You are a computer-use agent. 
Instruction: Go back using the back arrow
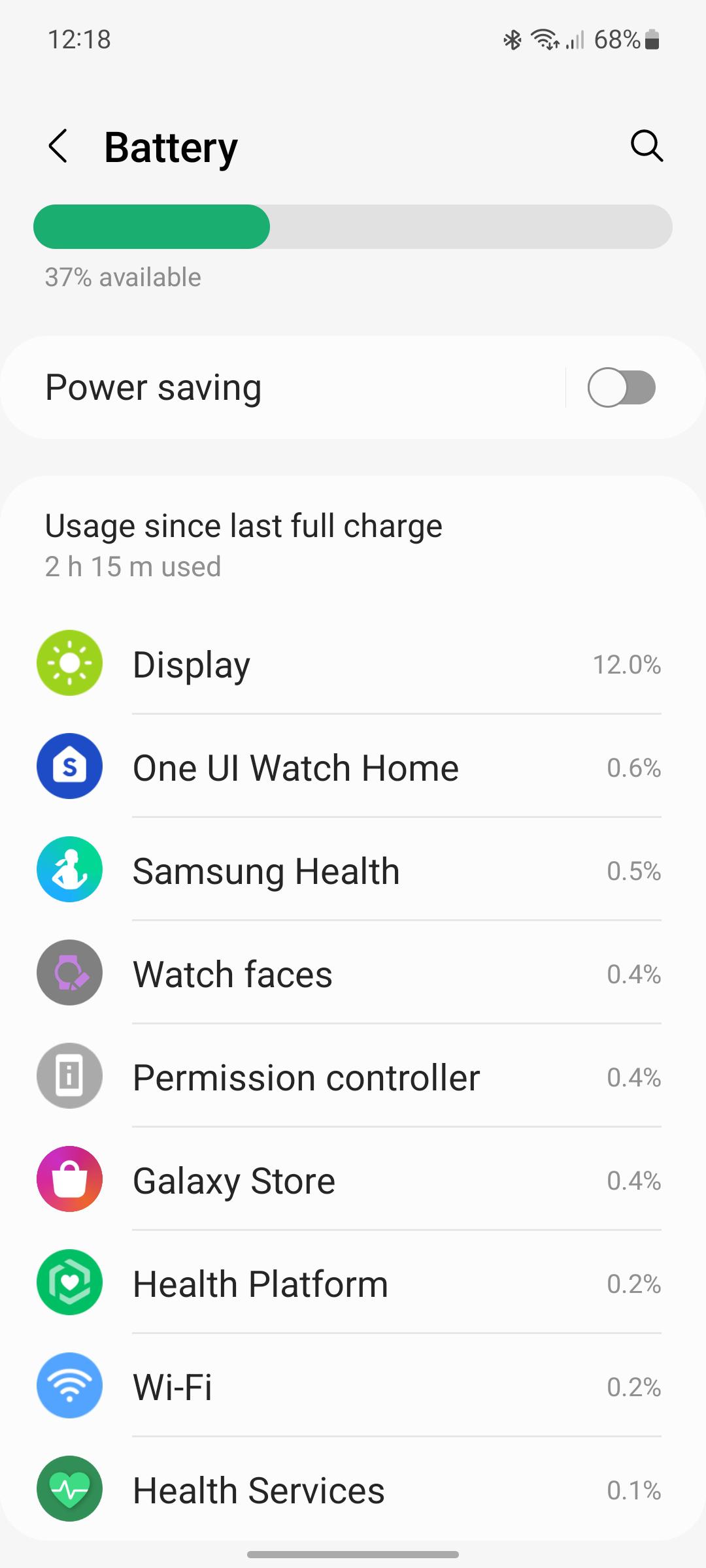coord(58,146)
